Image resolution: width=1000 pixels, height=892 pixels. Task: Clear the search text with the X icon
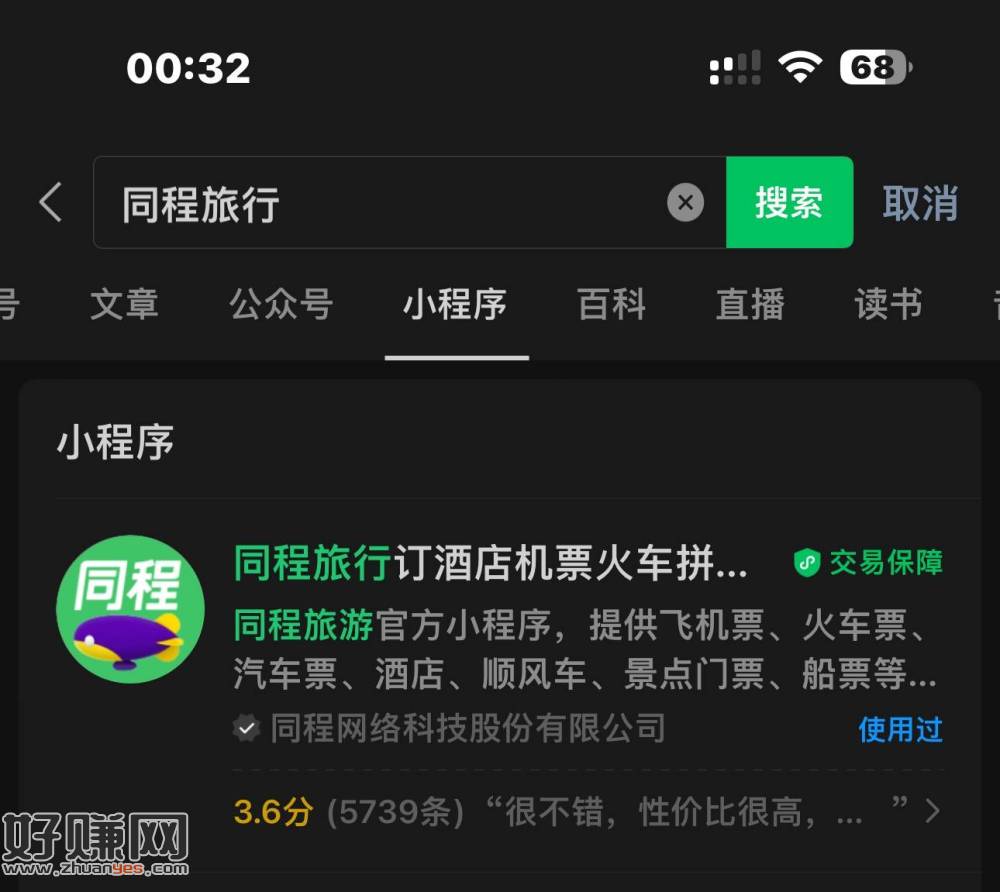[685, 203]
